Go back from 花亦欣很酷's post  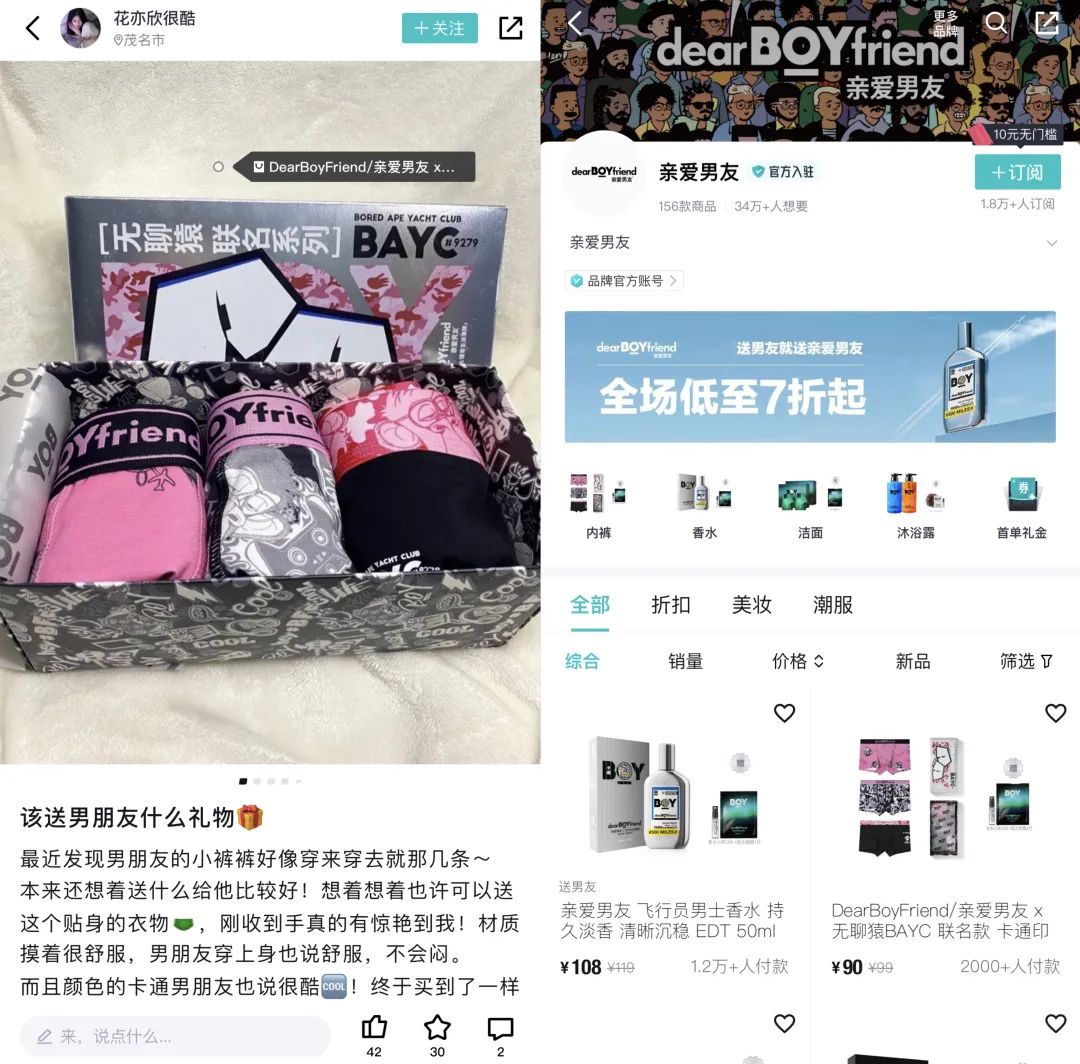[33, 28]
